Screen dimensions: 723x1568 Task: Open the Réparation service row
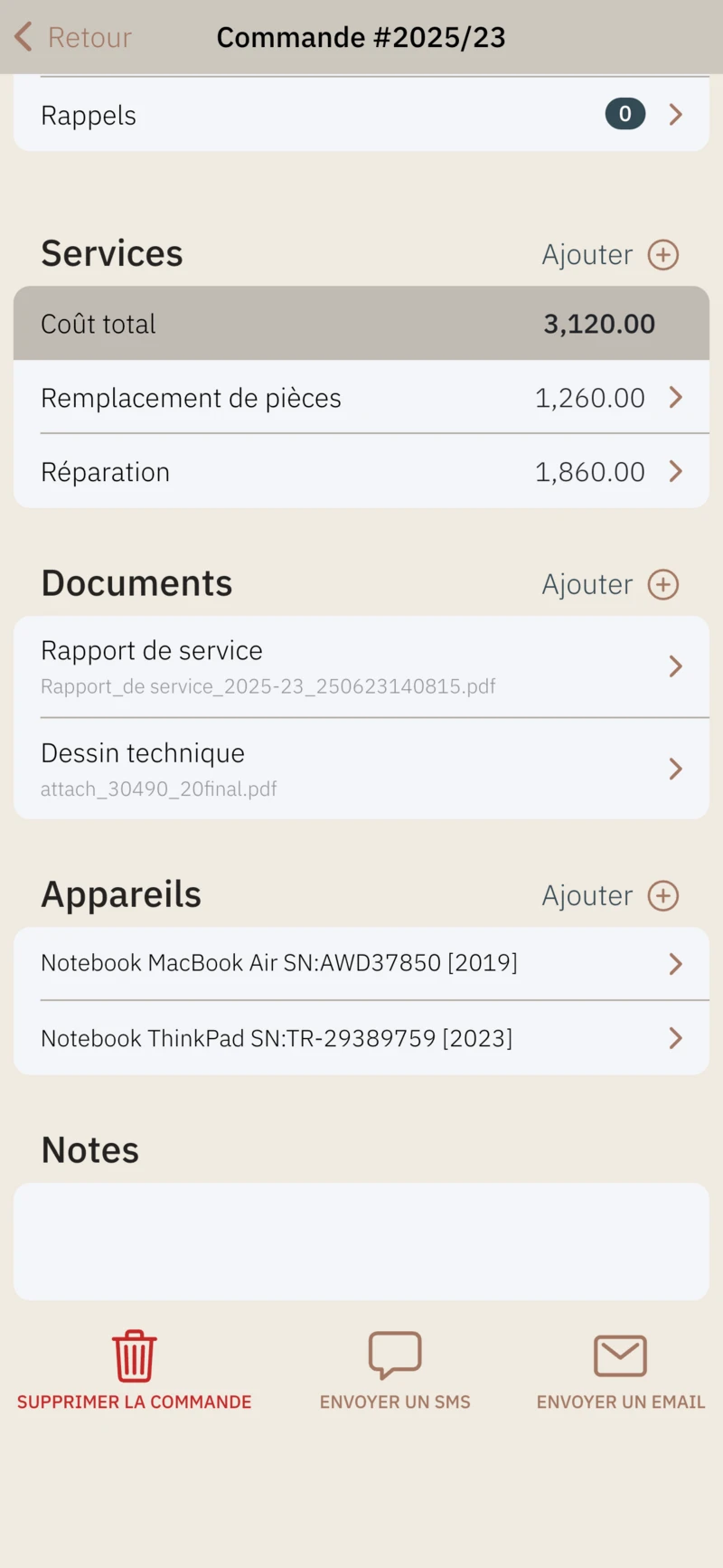pos(361,472)
